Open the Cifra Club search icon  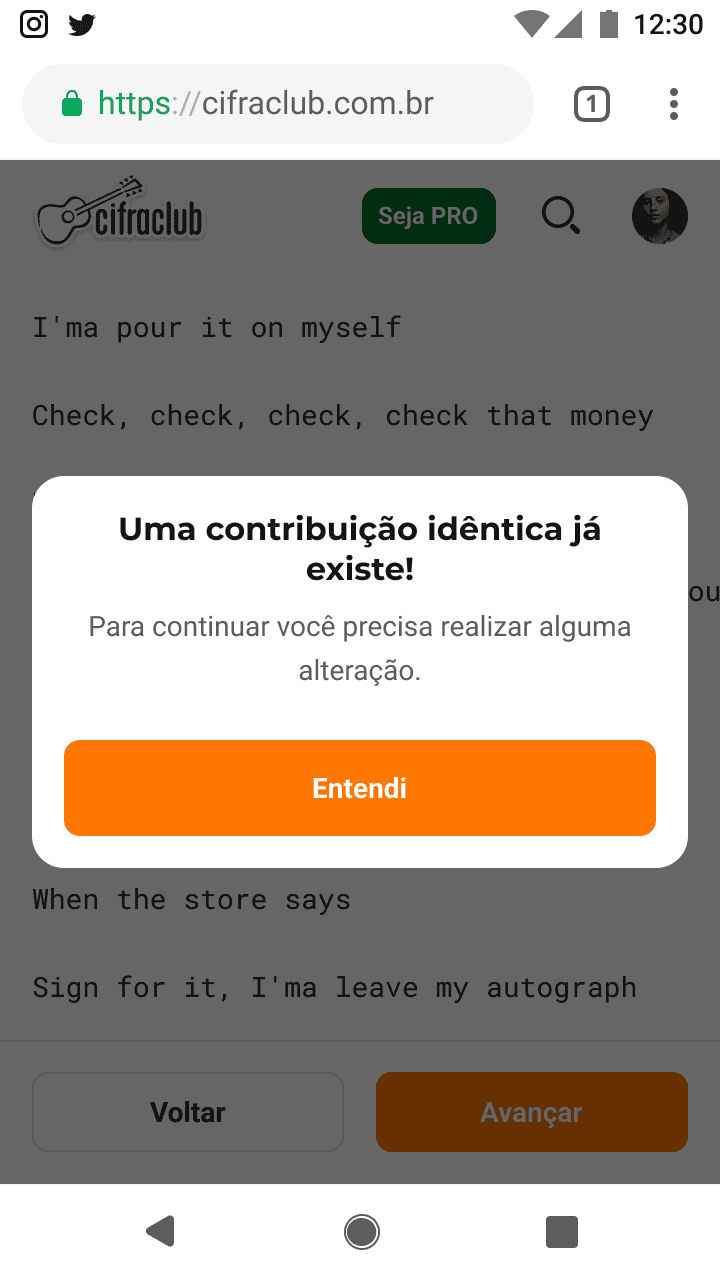tap(560, 216)
